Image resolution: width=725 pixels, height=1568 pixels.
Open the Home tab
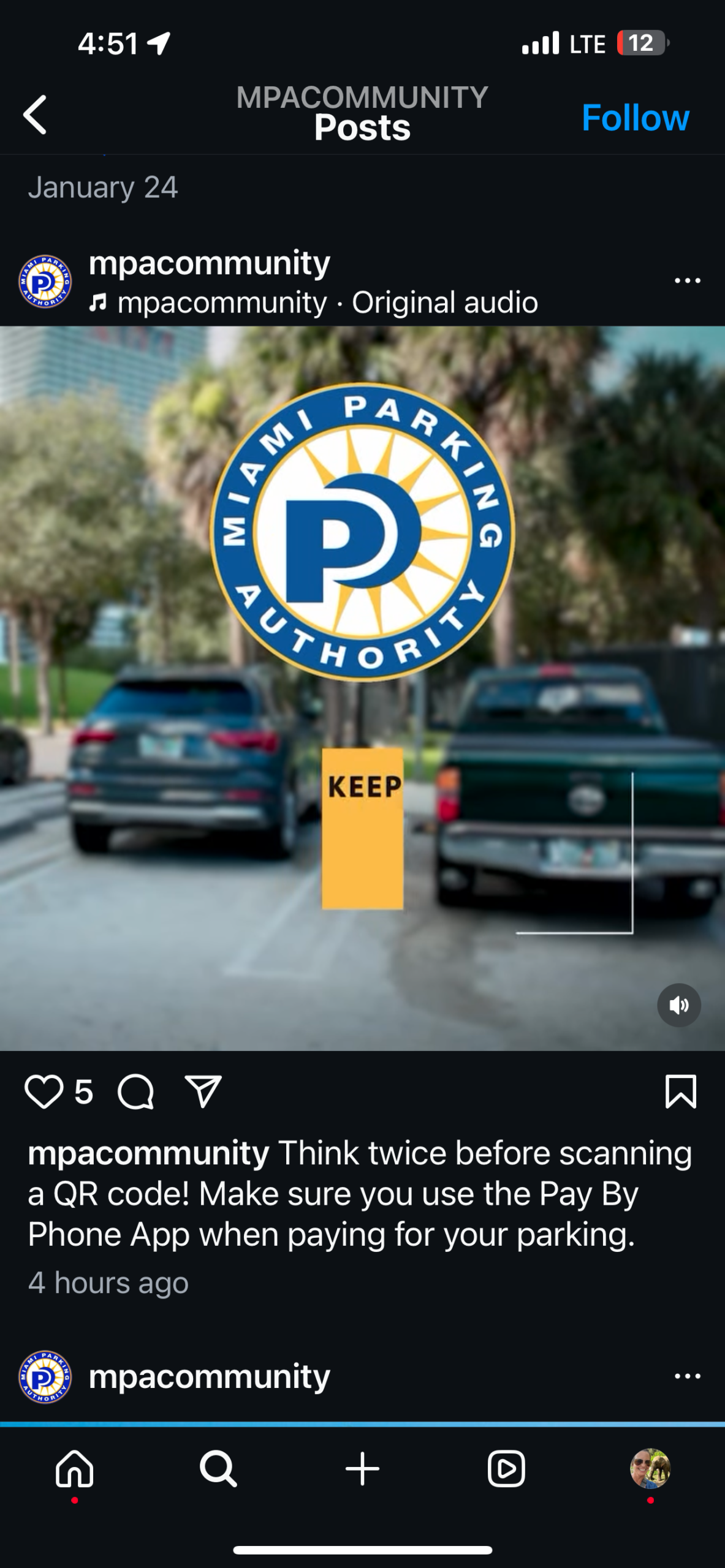pyautogui.click(x=75, y=1469)
